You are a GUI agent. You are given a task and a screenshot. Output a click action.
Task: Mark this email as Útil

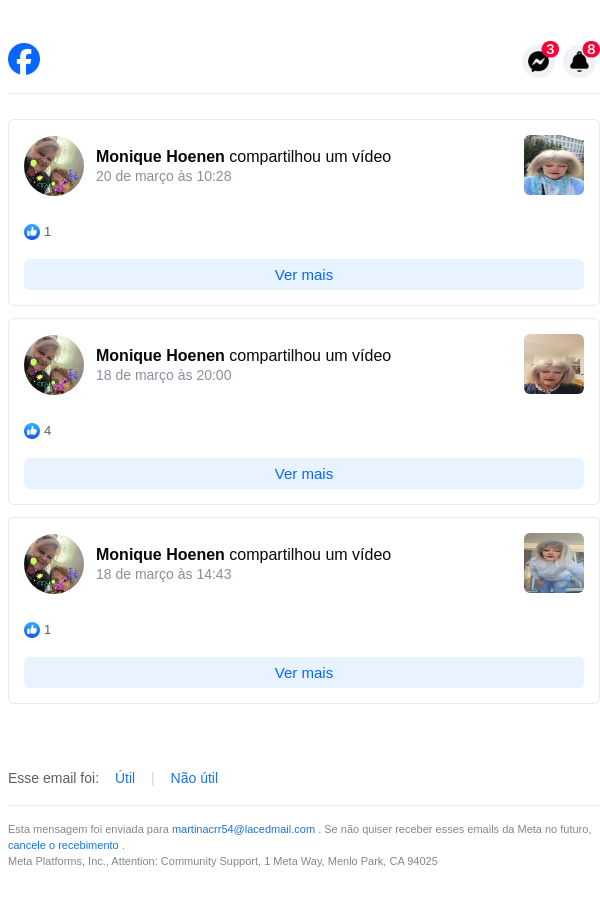tap(125, 778)
